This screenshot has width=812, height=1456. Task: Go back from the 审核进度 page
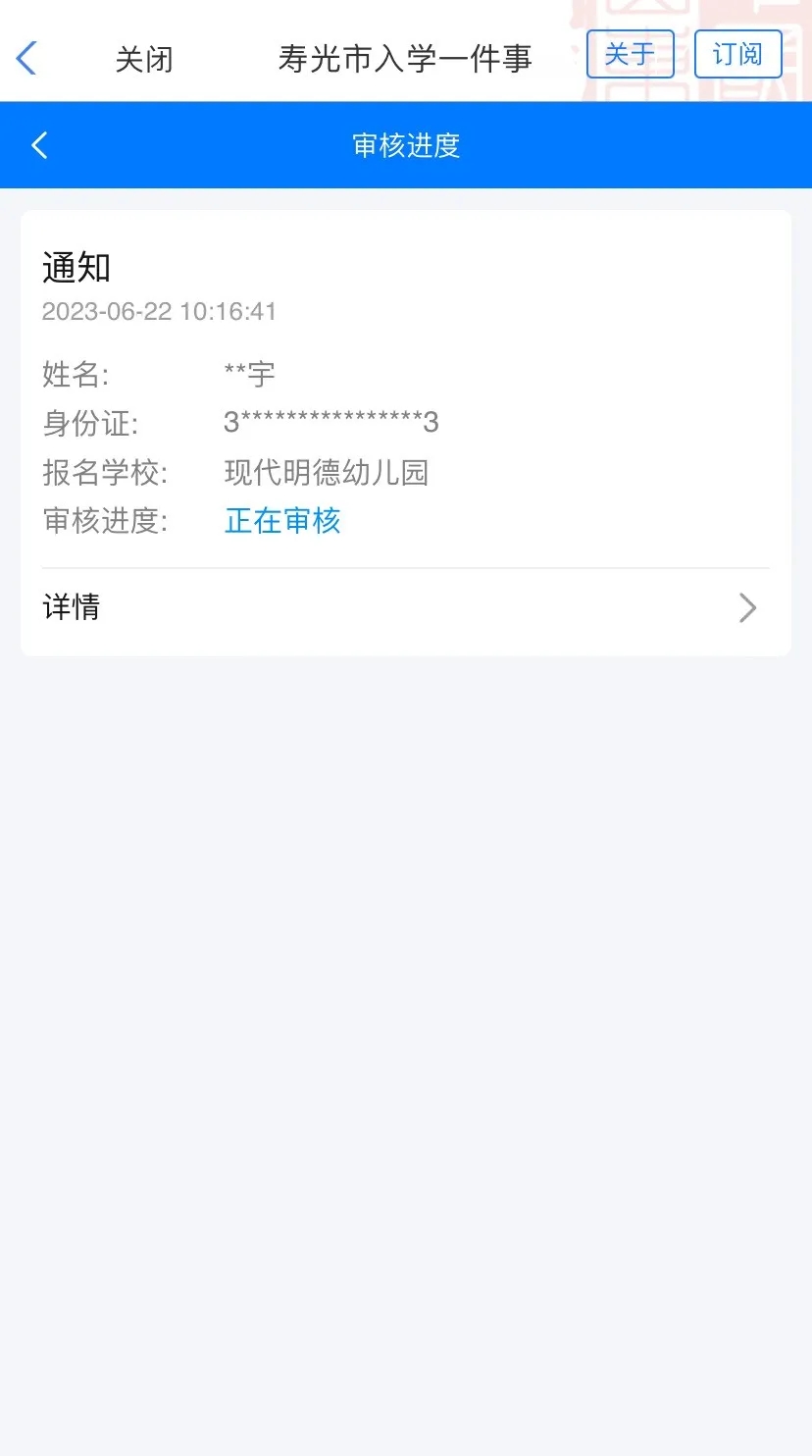pyautogui.click(x=39, y=145)
